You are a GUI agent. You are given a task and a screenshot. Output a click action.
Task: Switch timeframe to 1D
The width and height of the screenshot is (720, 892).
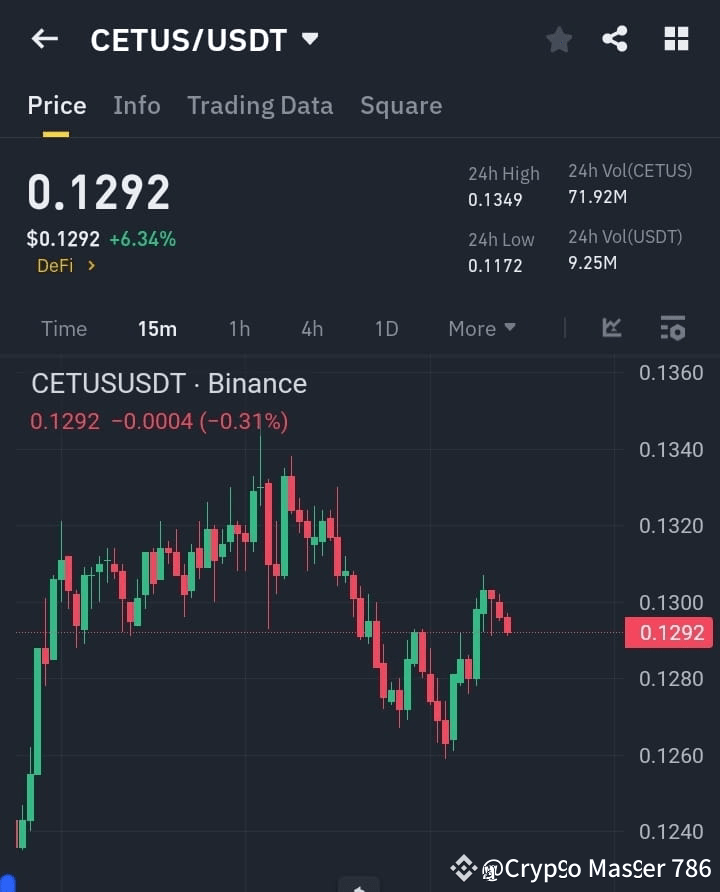coord(386,328)
